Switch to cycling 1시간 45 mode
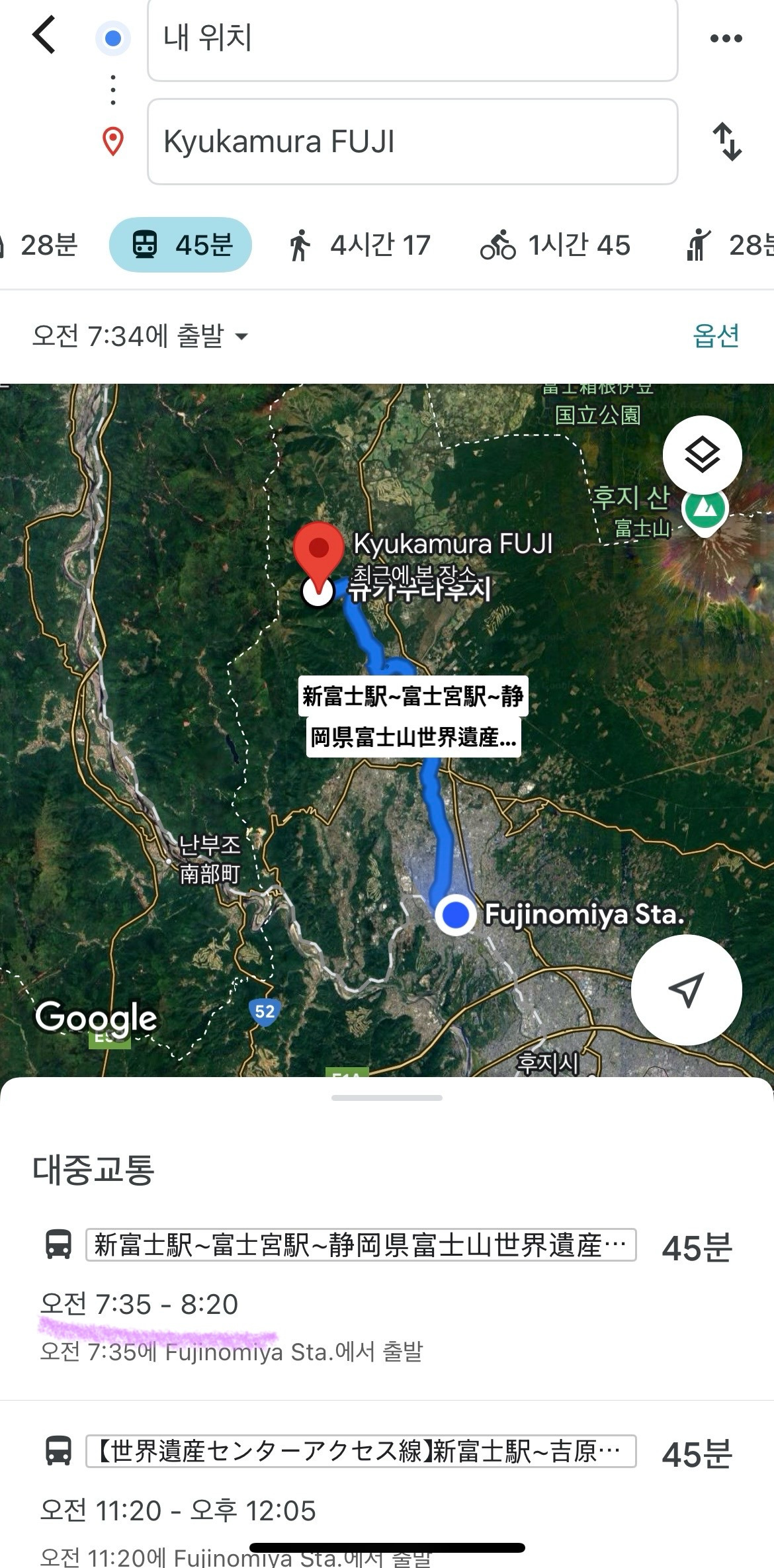Screen dimensions: 774x1568 556,245
